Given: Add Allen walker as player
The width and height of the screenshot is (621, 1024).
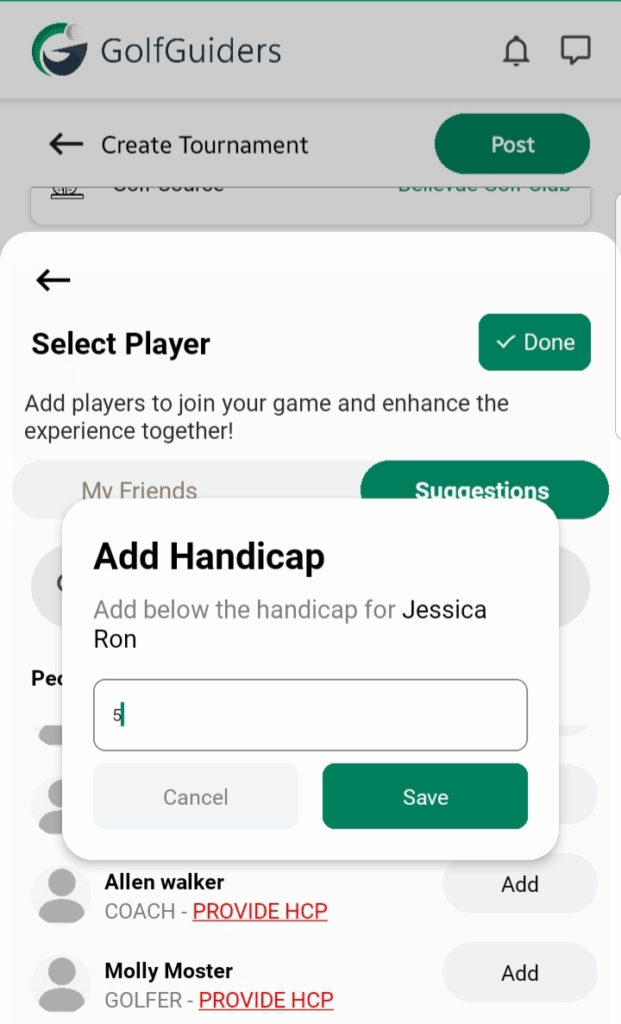Looking at the screenshot, I should click(x=519, y=884).
